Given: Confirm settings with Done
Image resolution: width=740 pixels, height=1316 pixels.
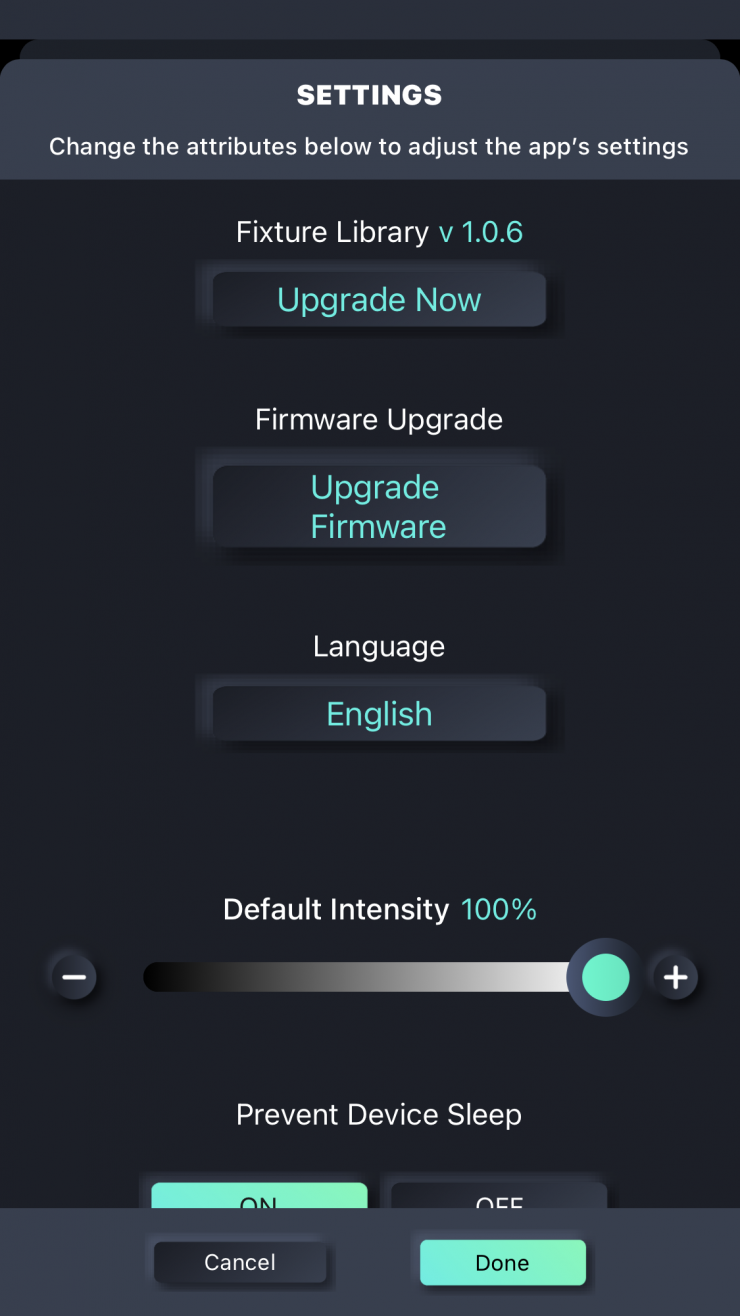Looking at the screenshot, I should [x=502, y=1262].
